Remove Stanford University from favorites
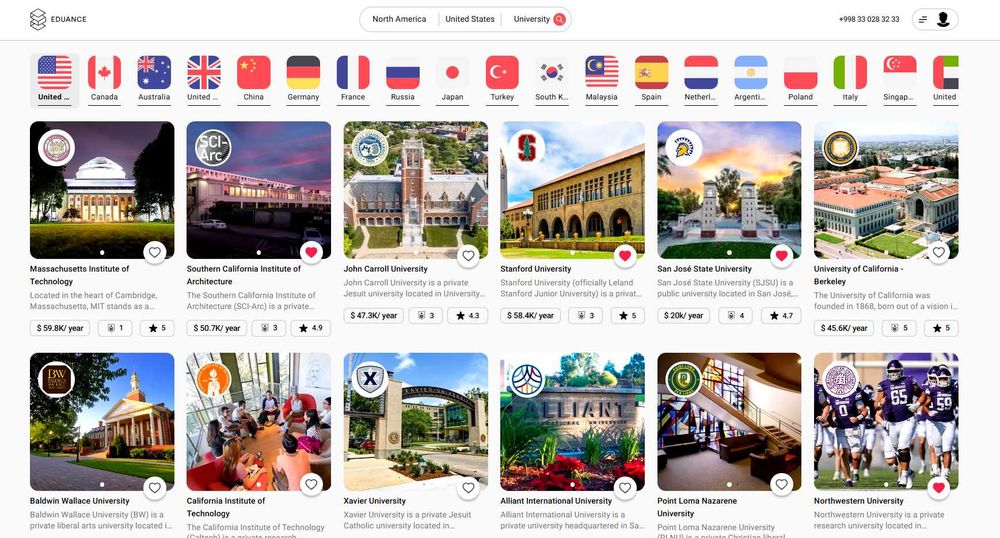The width and height of the screenshot is (1000, 538). pos(625,256)
